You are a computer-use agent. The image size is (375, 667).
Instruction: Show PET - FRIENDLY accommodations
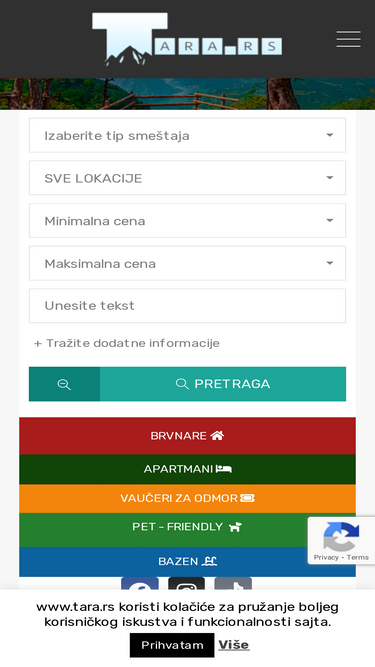pyautogui.click(x=187, y=527)
